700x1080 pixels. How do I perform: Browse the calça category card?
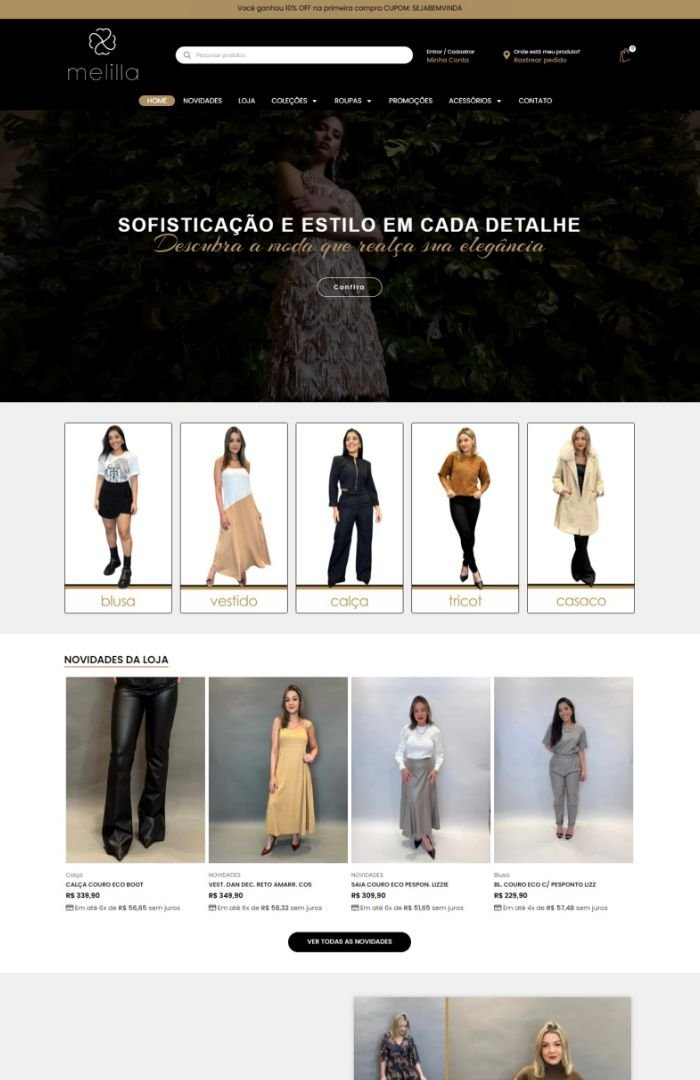point(349,517)
